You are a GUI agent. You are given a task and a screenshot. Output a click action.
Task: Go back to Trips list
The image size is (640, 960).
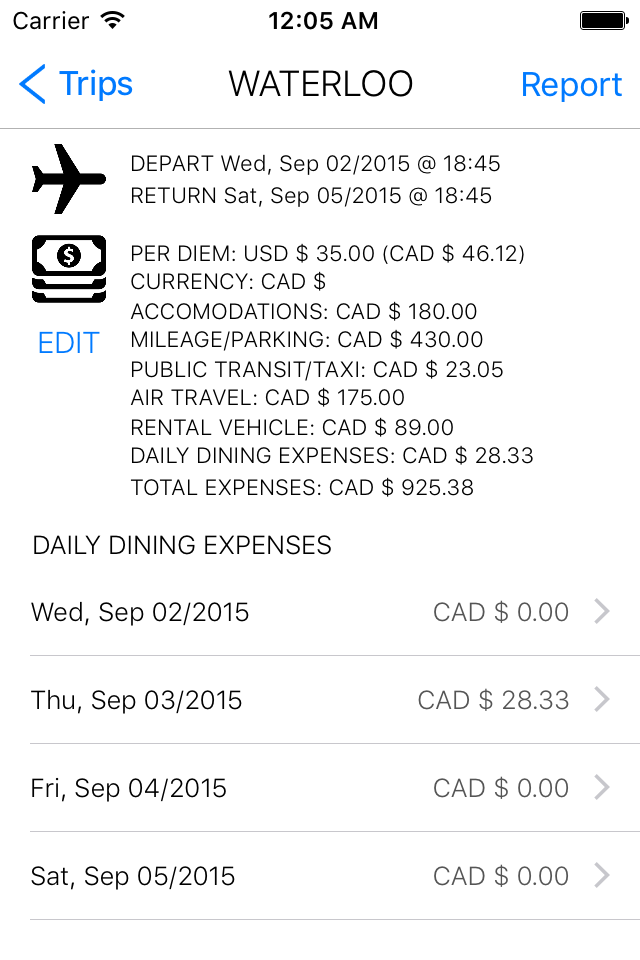[x=76, y=85]
